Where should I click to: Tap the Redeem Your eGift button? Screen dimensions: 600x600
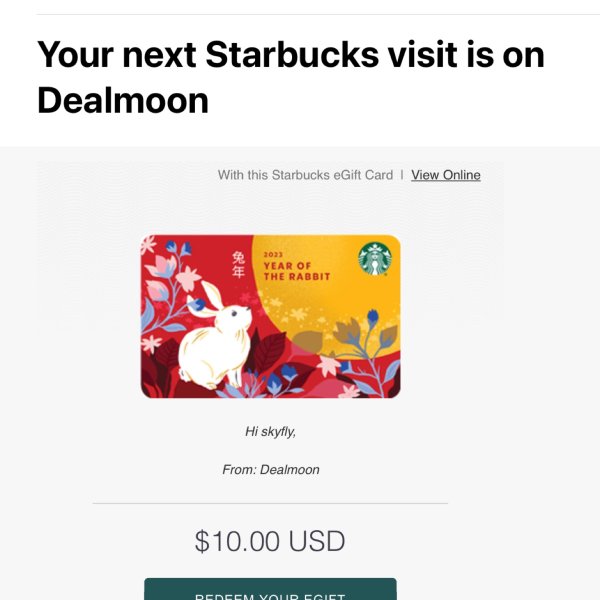270,591
